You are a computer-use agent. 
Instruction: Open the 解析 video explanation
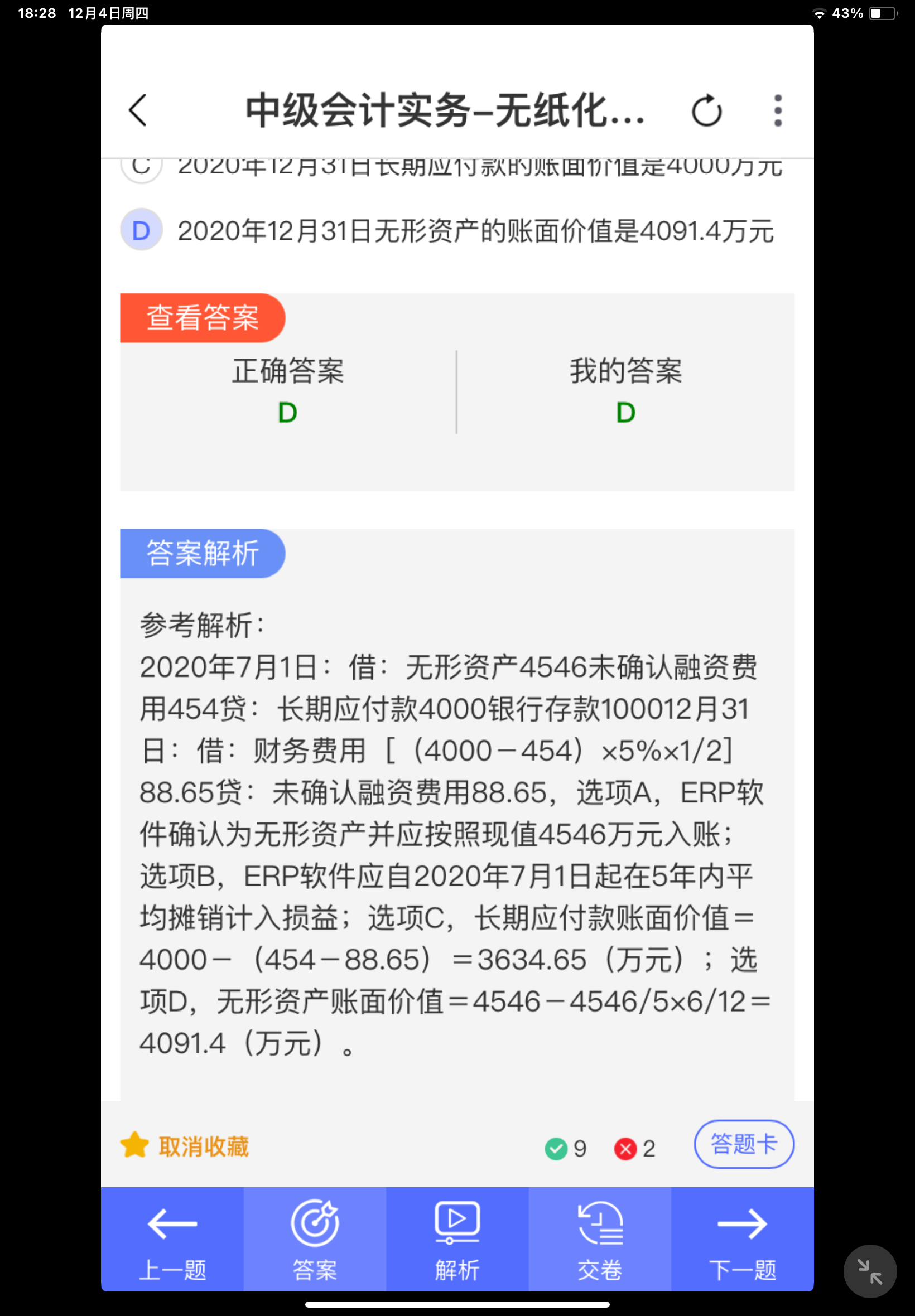coord(457,1238)
